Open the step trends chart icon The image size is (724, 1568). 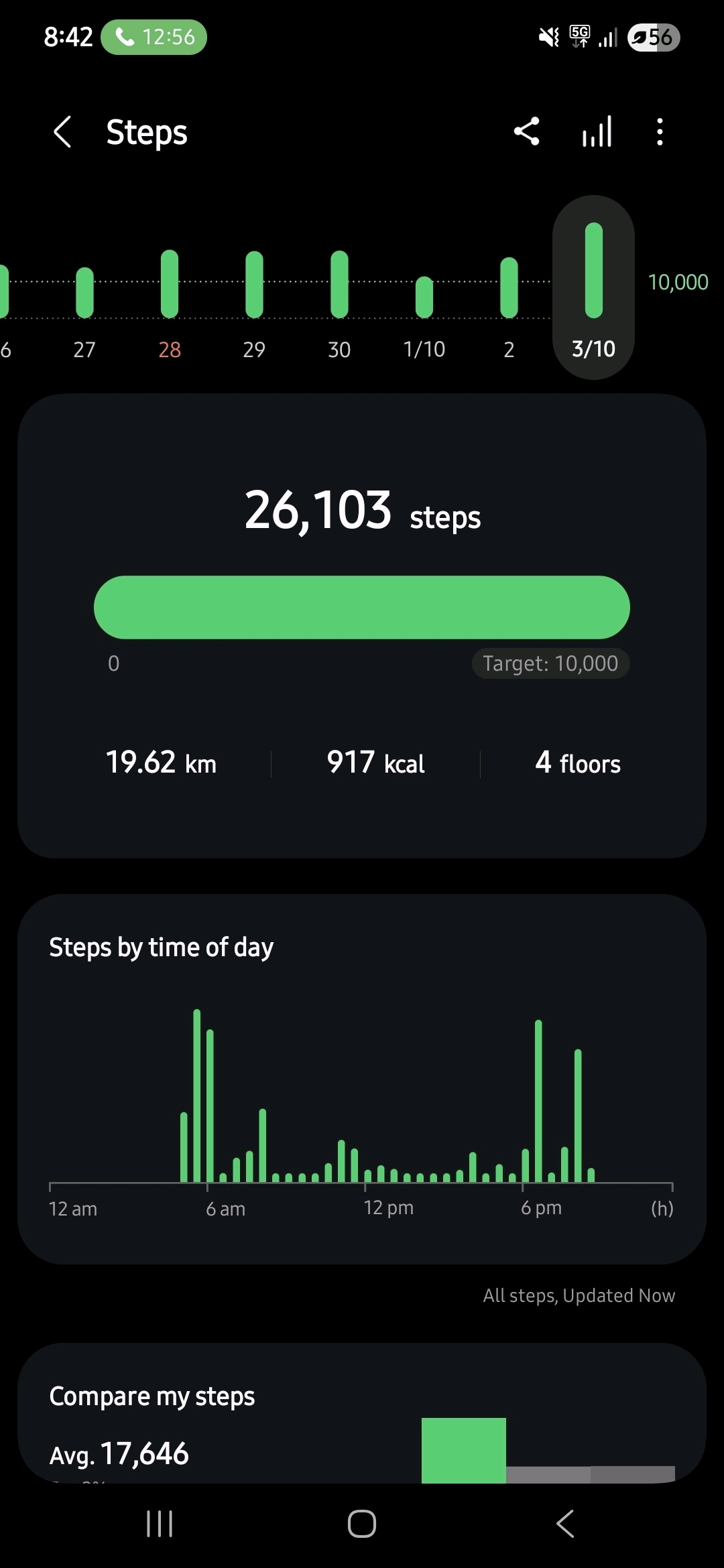597,132
